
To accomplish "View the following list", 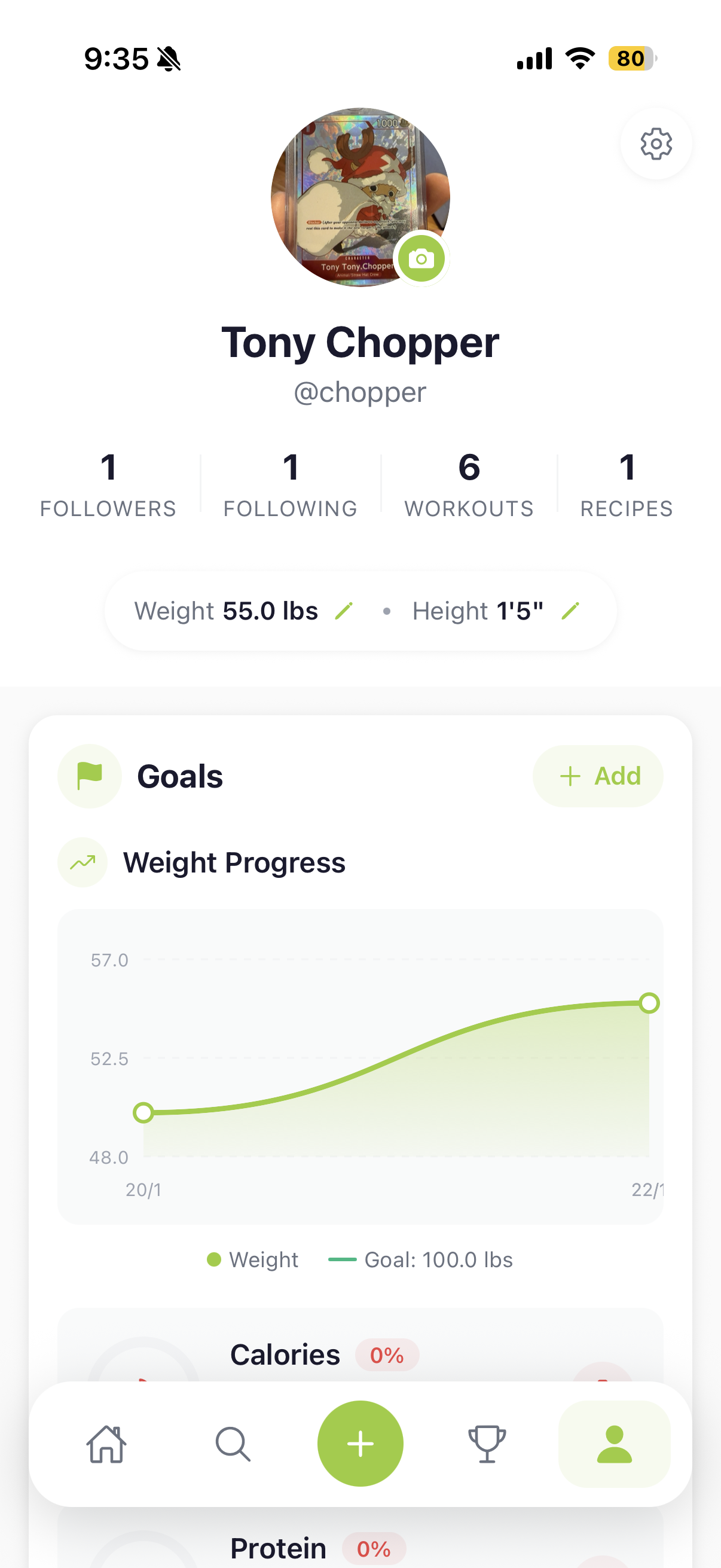I will 290,484.
